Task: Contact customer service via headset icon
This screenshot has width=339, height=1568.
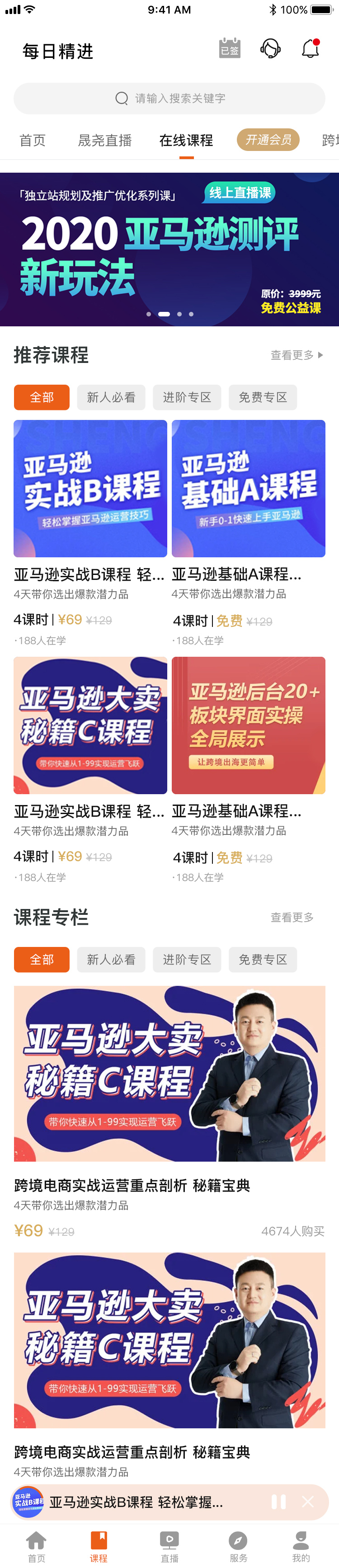Action: [x=270, y=49]
